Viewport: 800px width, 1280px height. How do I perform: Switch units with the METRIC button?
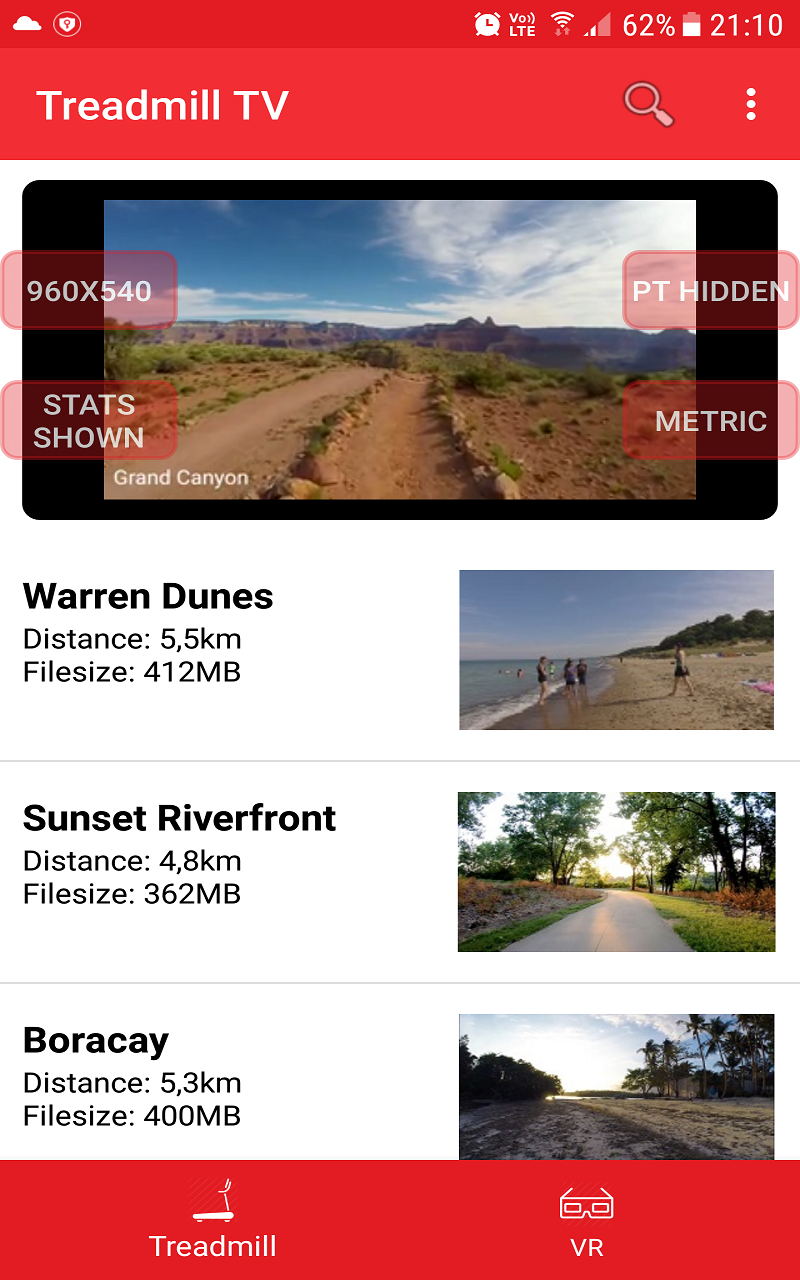pos(710,421)
